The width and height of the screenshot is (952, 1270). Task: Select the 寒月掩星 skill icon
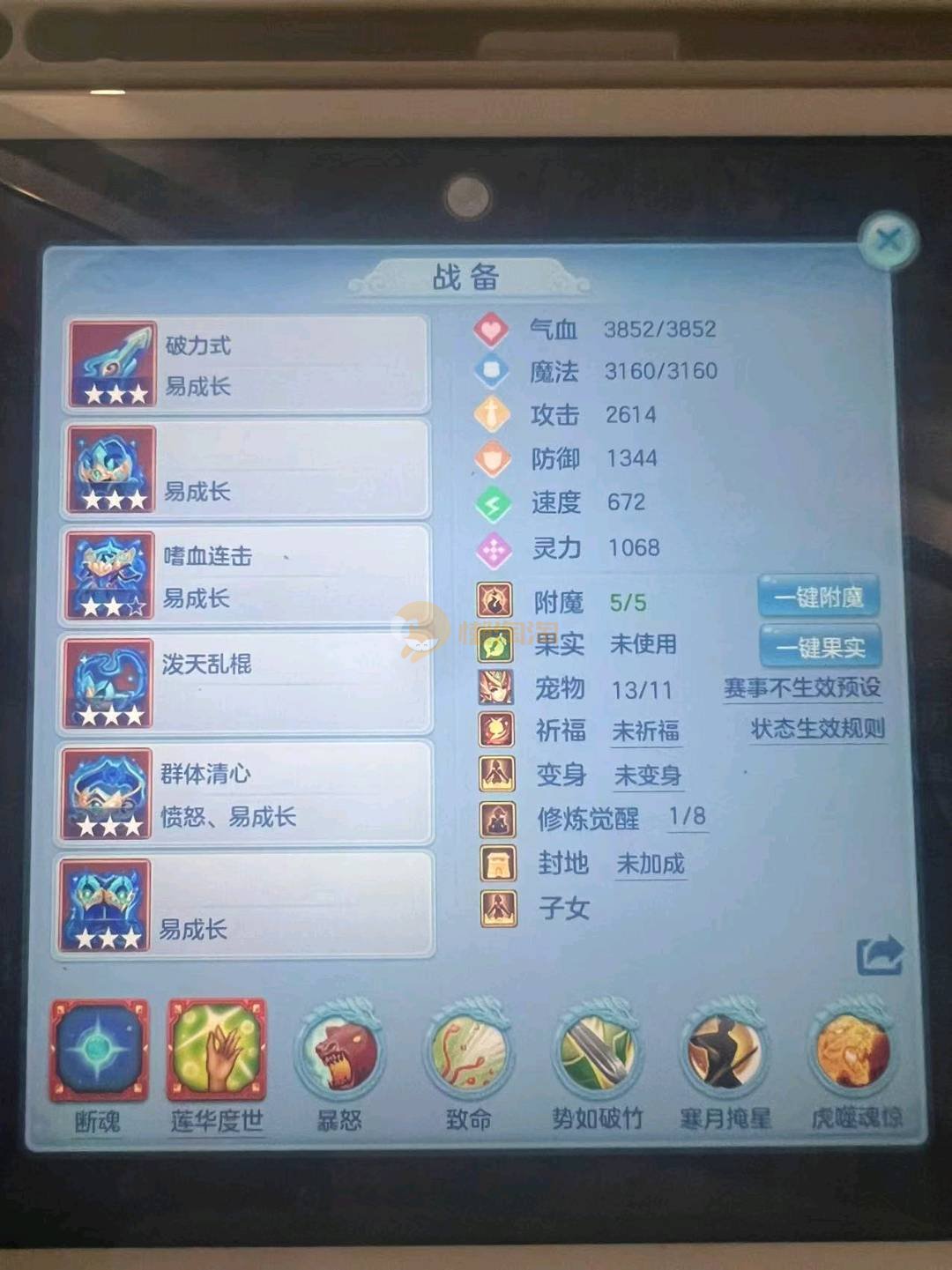point(725,1051)
